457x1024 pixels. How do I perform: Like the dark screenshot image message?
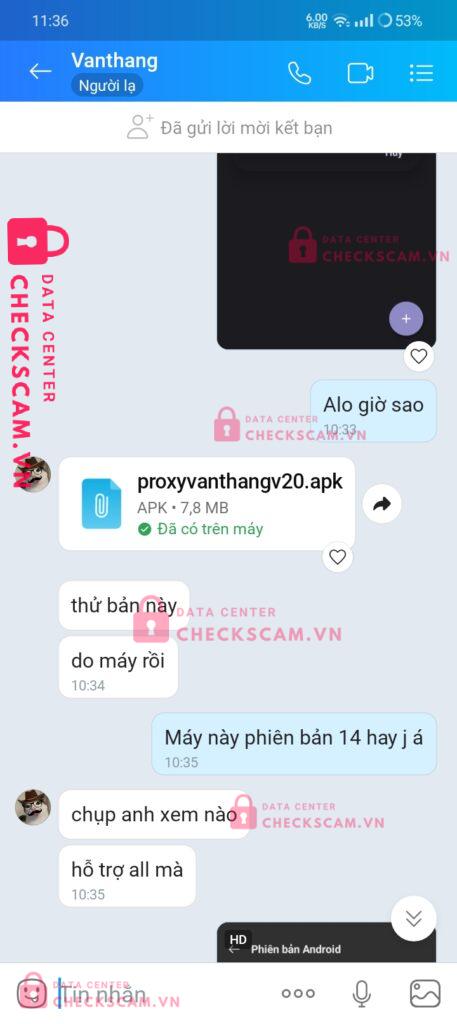click(418, 356)
